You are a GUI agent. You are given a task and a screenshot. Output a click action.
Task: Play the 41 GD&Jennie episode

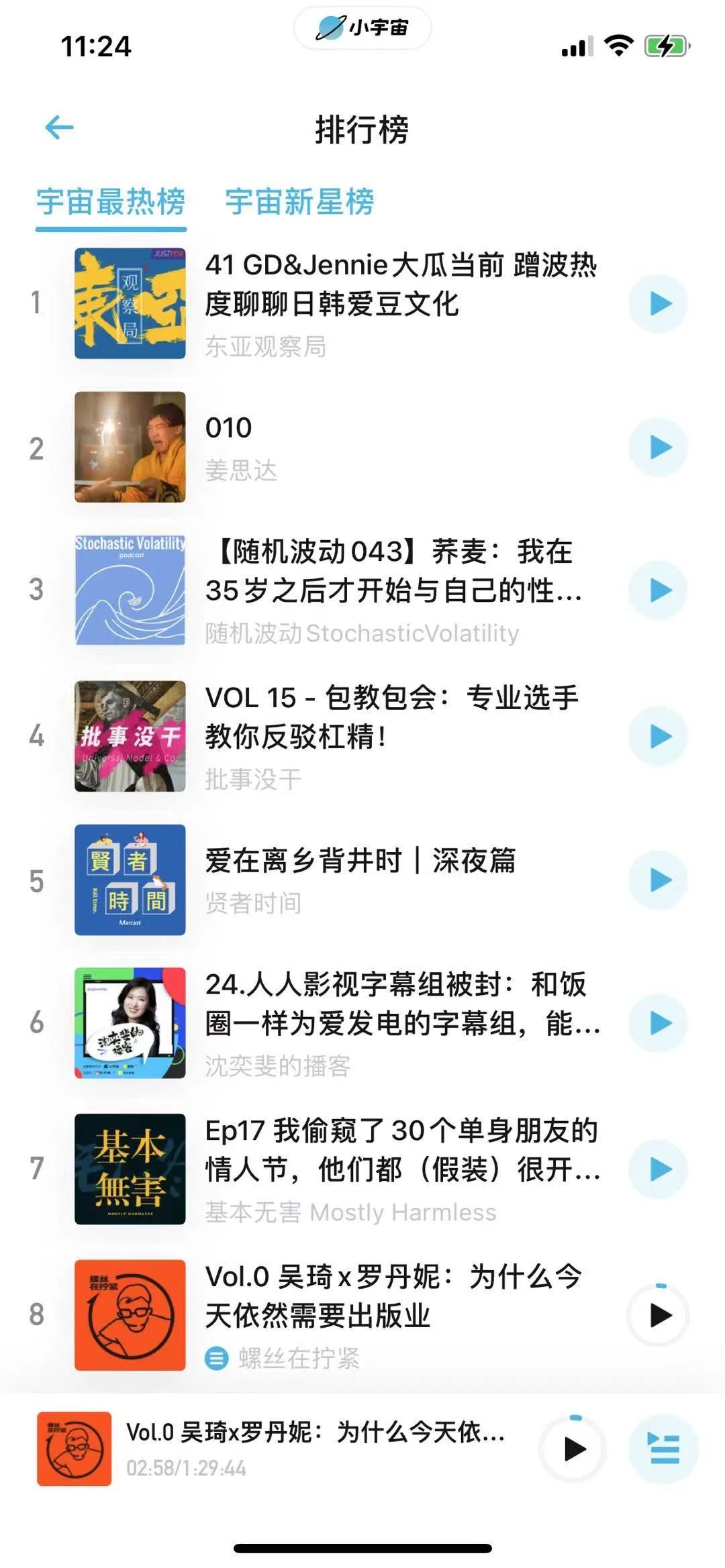(x=659, y=303)
